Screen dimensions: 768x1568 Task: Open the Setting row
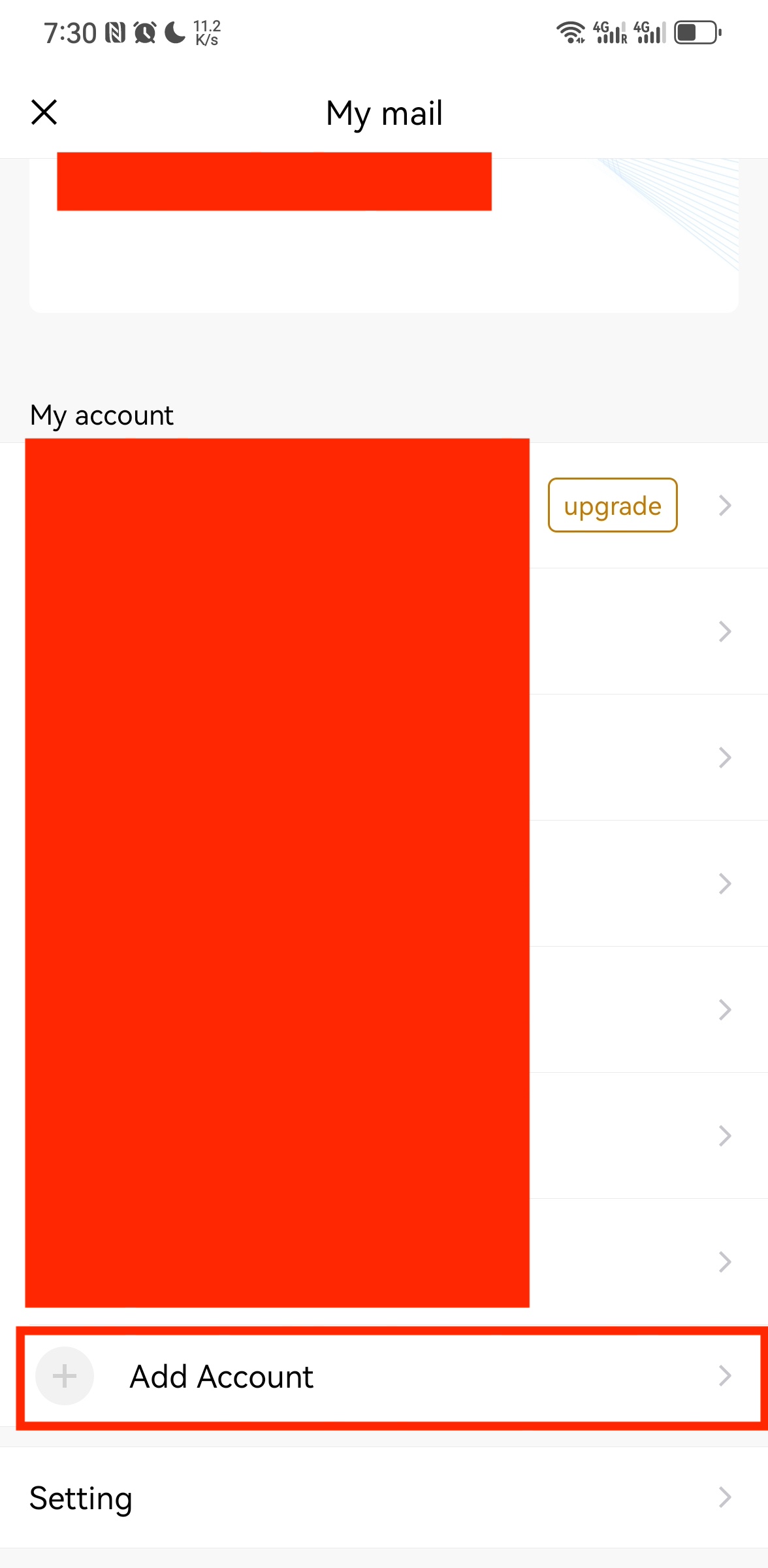[x=383, y=1497]
